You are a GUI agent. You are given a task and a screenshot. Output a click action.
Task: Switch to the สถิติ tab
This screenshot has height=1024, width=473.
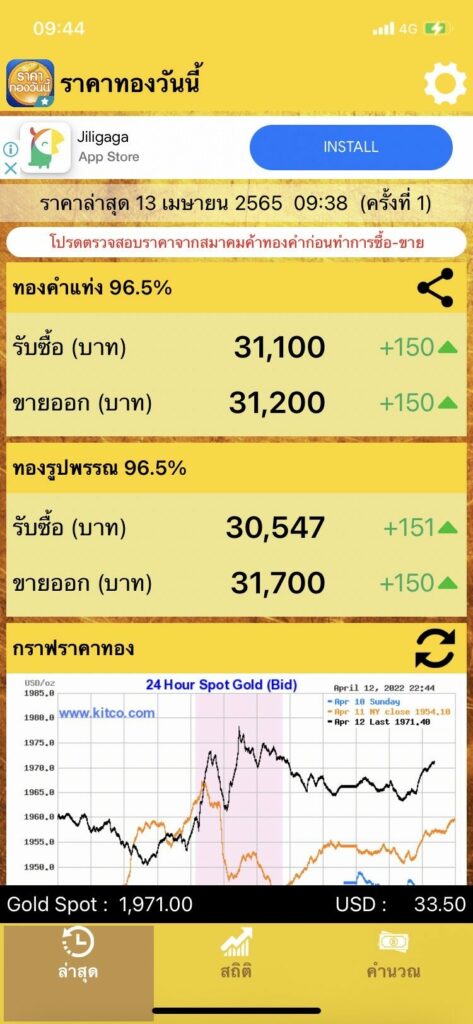pyautogui.click(x=236, y=955)
